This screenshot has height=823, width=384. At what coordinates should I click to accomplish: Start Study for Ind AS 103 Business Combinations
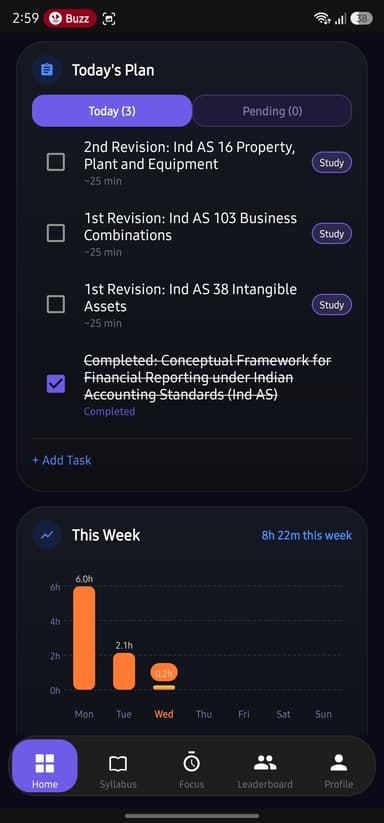point(332,234)
